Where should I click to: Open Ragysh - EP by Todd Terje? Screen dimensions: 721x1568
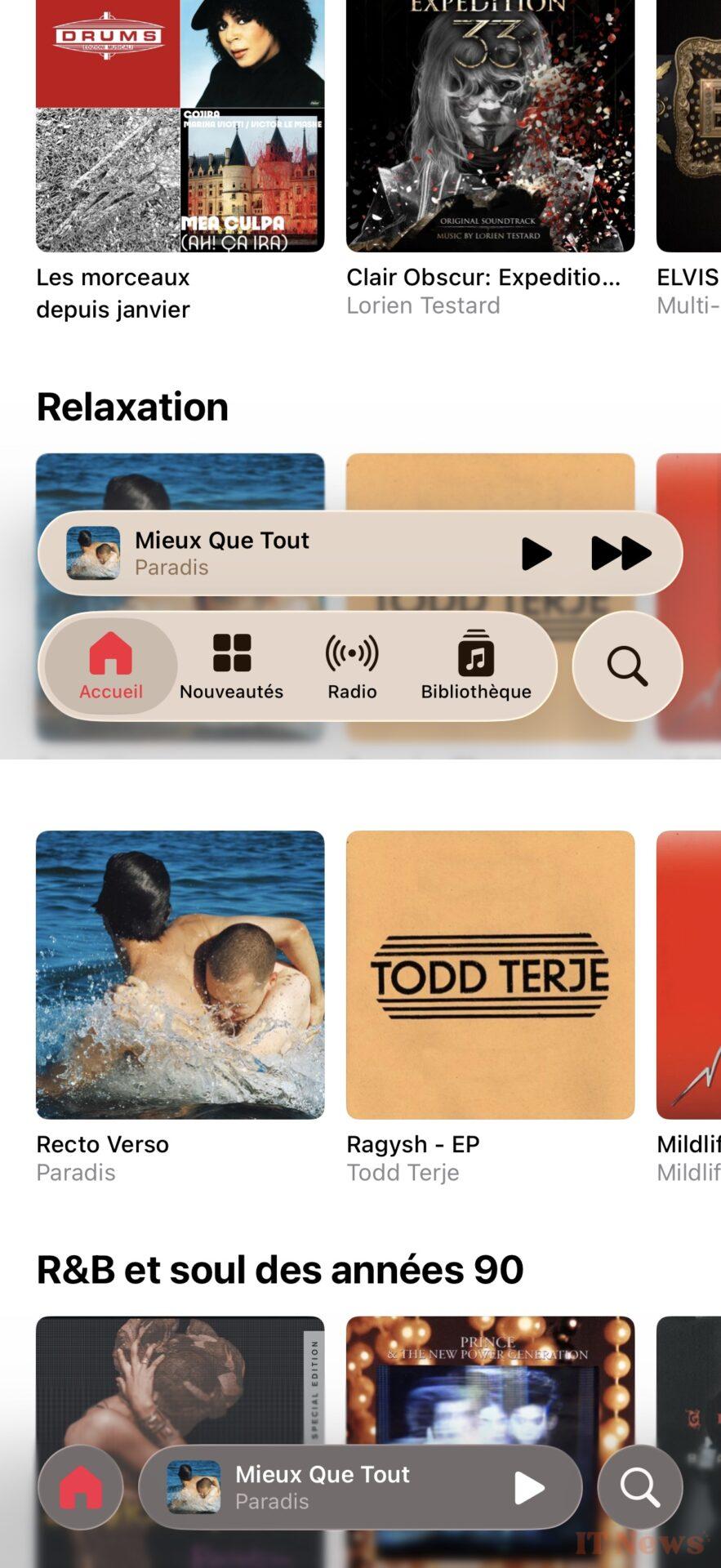point(490,974)
